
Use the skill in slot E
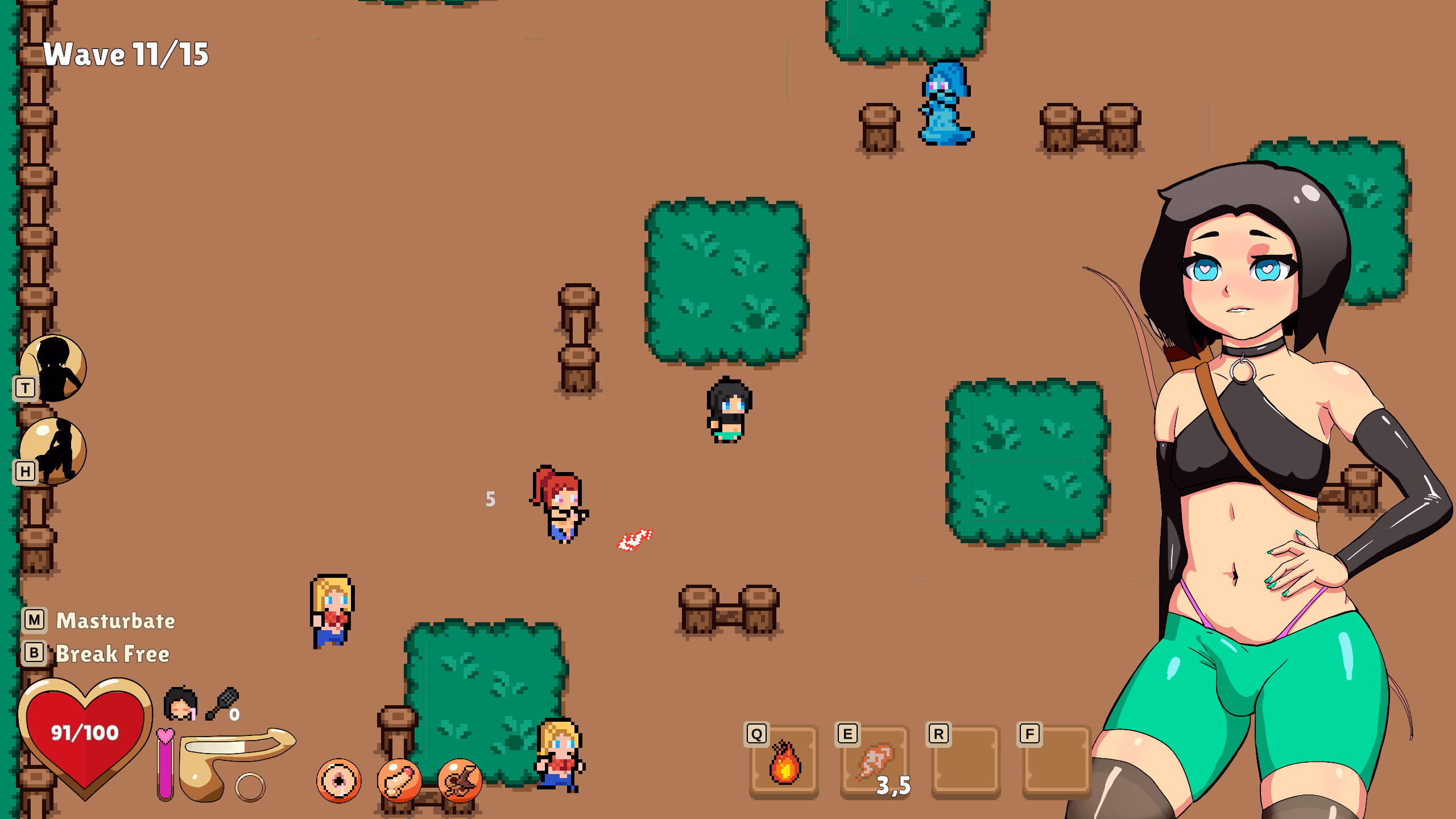(x=875, y=762)
